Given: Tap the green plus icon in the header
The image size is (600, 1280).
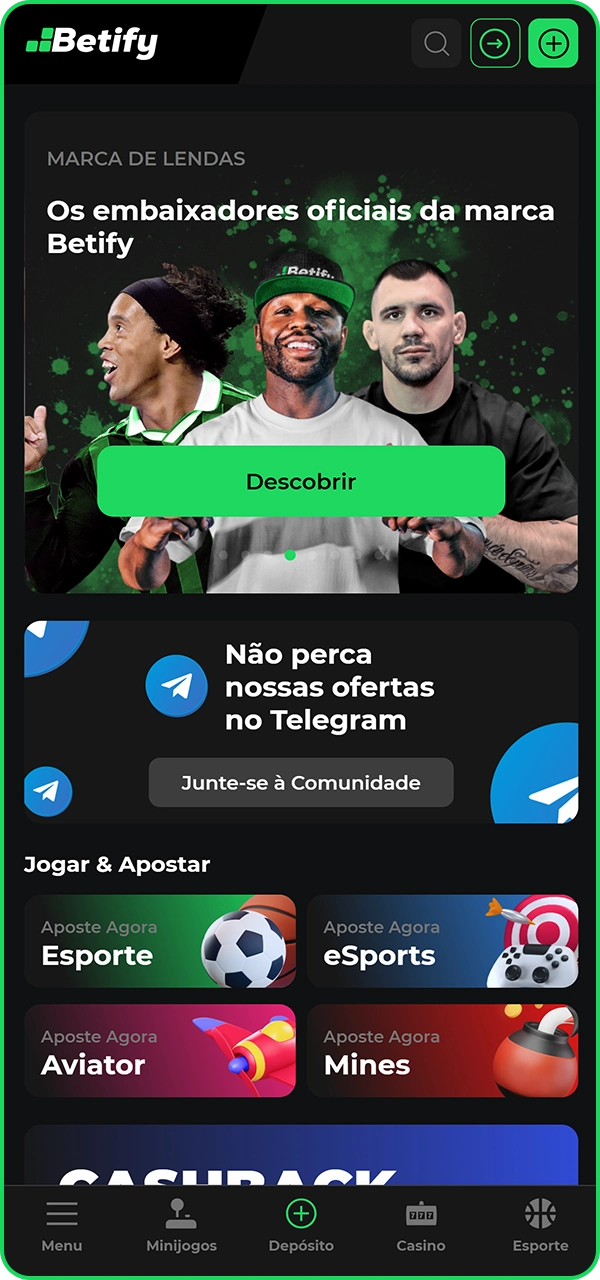Looking at the screenshot, I should 553,44.
